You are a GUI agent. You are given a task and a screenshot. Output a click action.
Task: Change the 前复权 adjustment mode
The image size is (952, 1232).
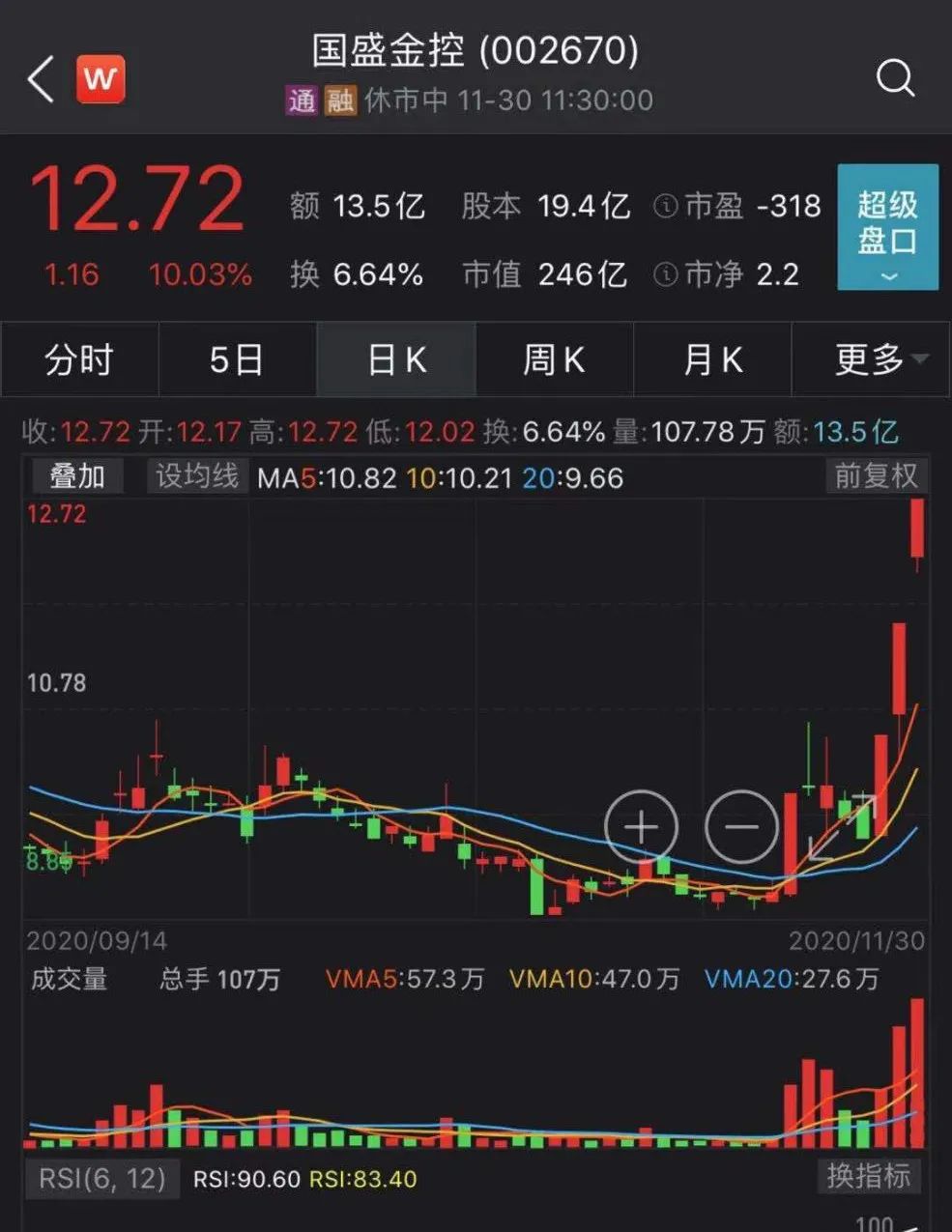[x=876, y=476]
